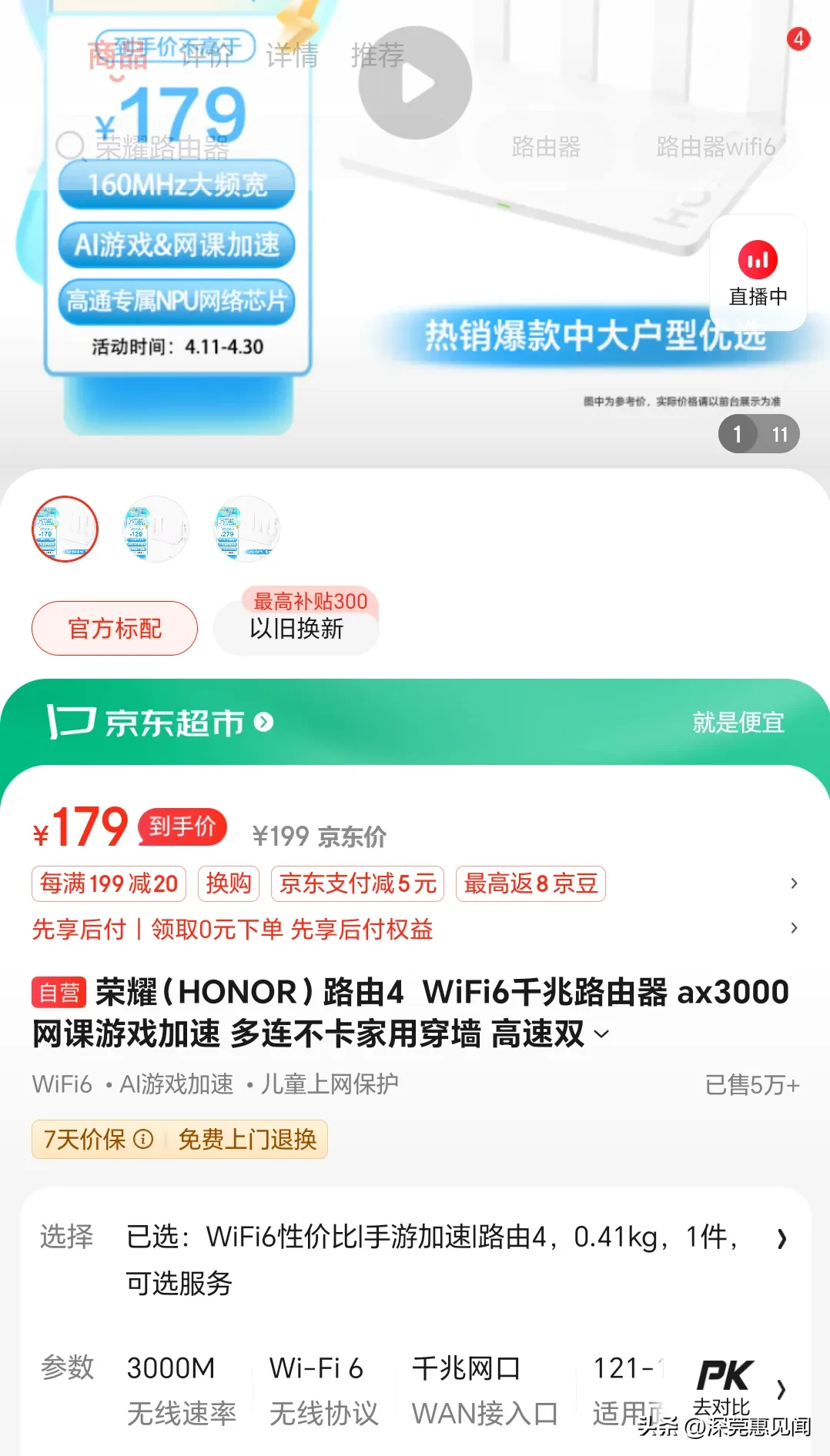Expand the full product title

tap(602, 1035)
